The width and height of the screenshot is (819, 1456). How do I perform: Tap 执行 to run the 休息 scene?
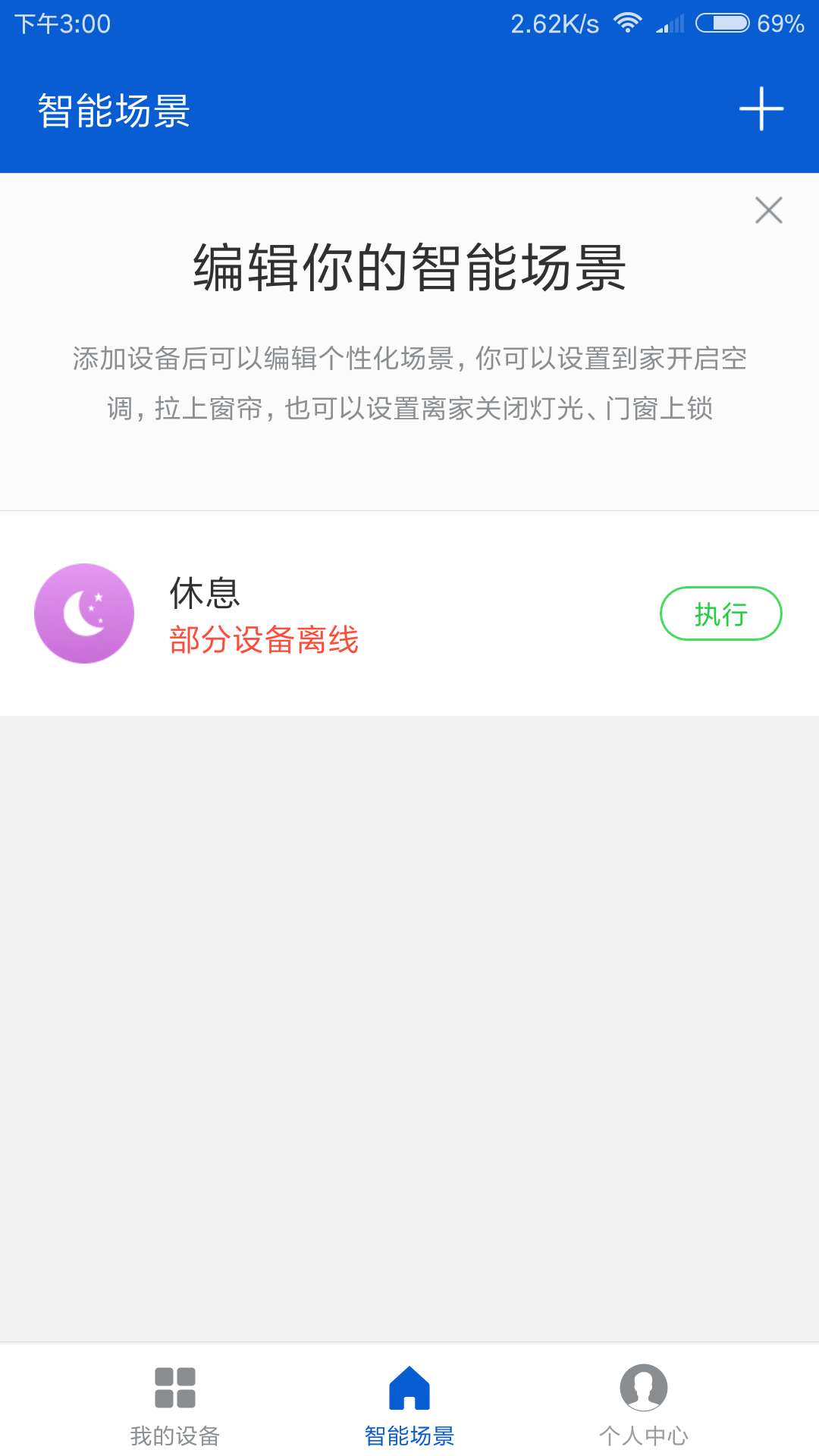(x=720, y=613)
